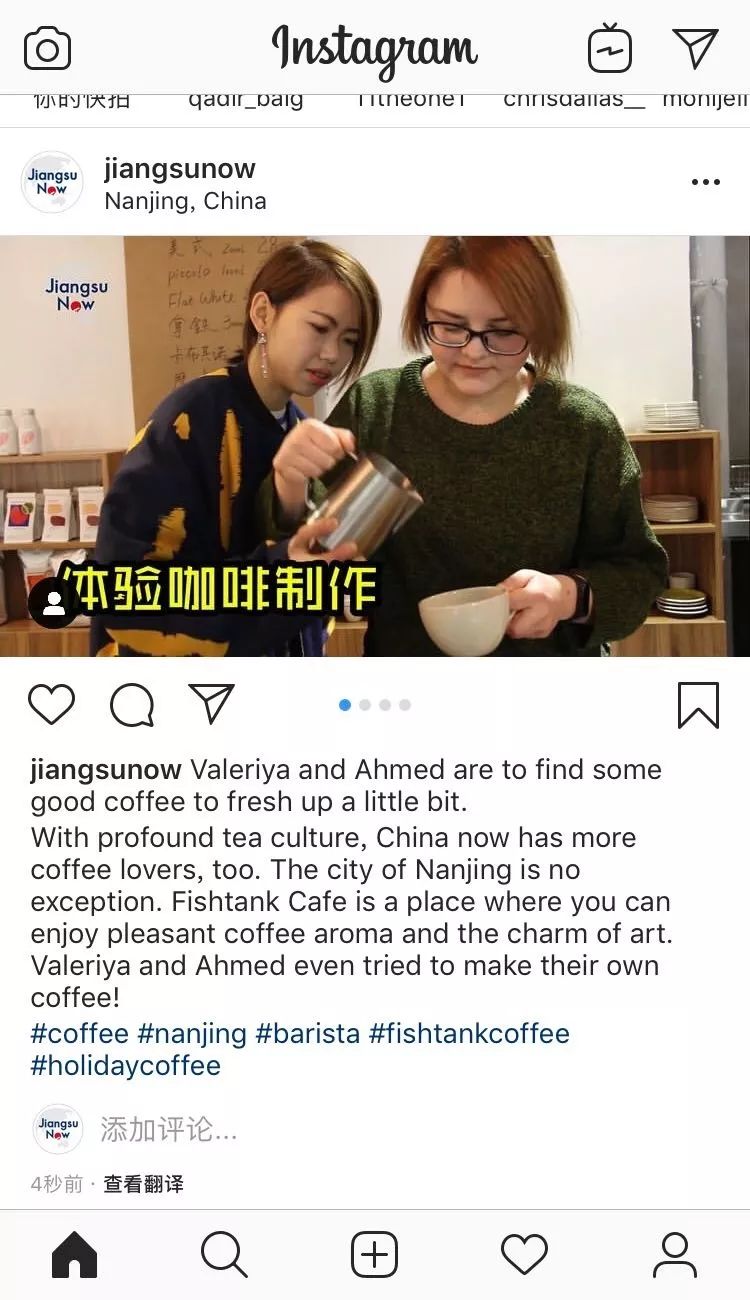Share the jiangsunow post via paper plane

(x=212, y=704)
